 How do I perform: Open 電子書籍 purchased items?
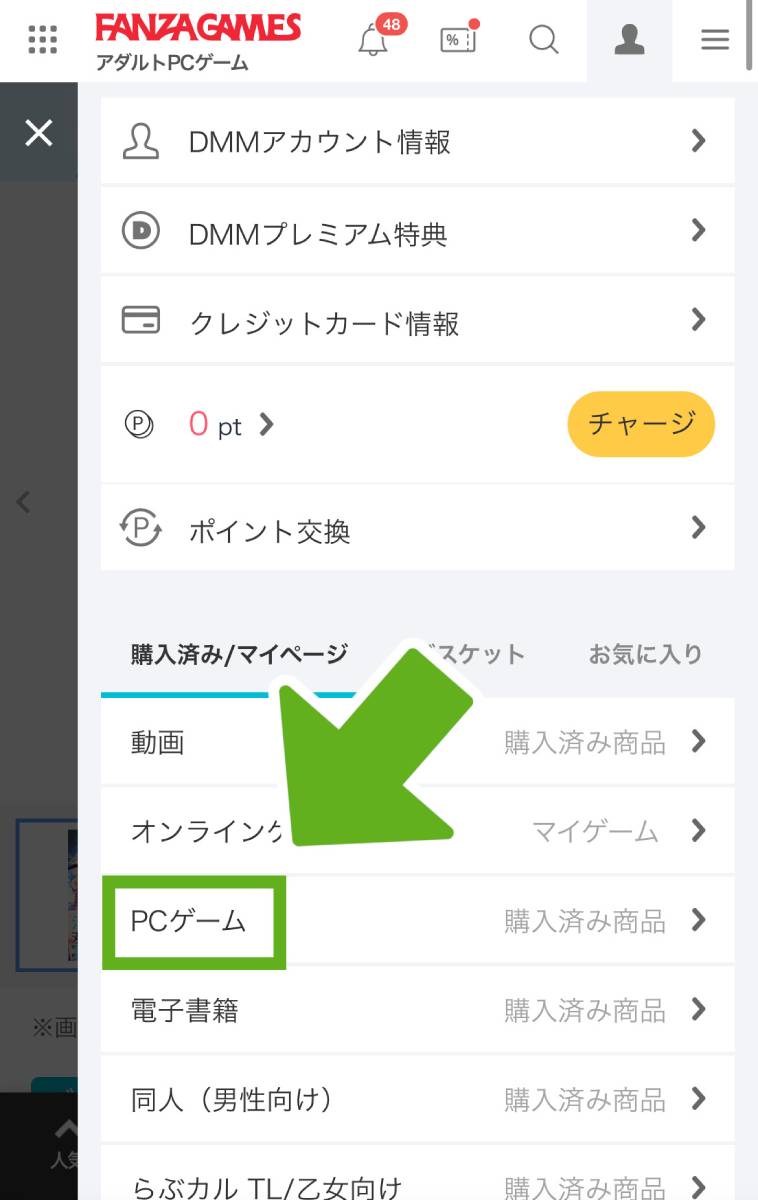(417, 1010)
